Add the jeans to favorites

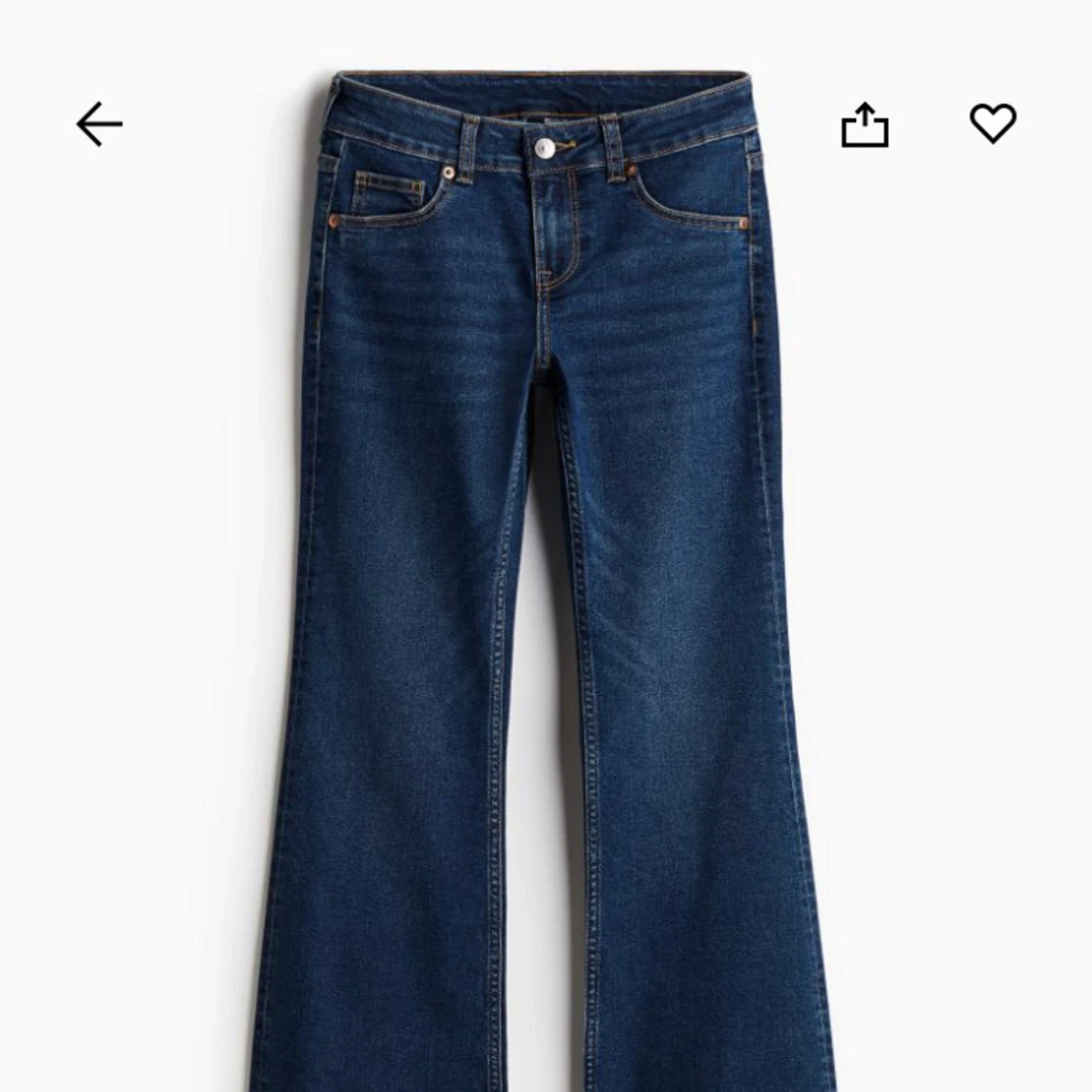coord(992,123)
